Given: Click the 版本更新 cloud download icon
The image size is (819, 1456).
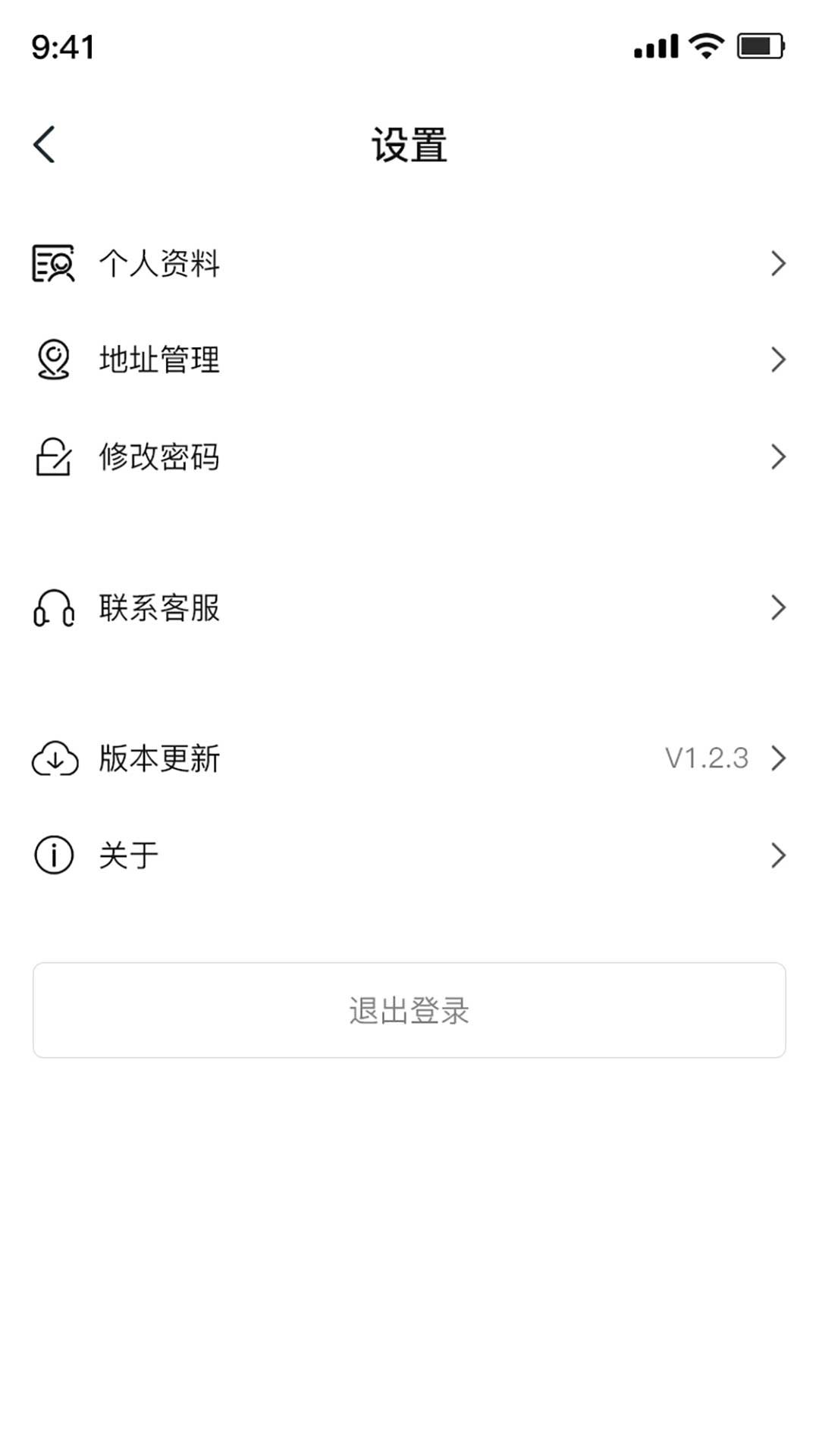Looking at the screenshot, I should (x=55, y=758).
